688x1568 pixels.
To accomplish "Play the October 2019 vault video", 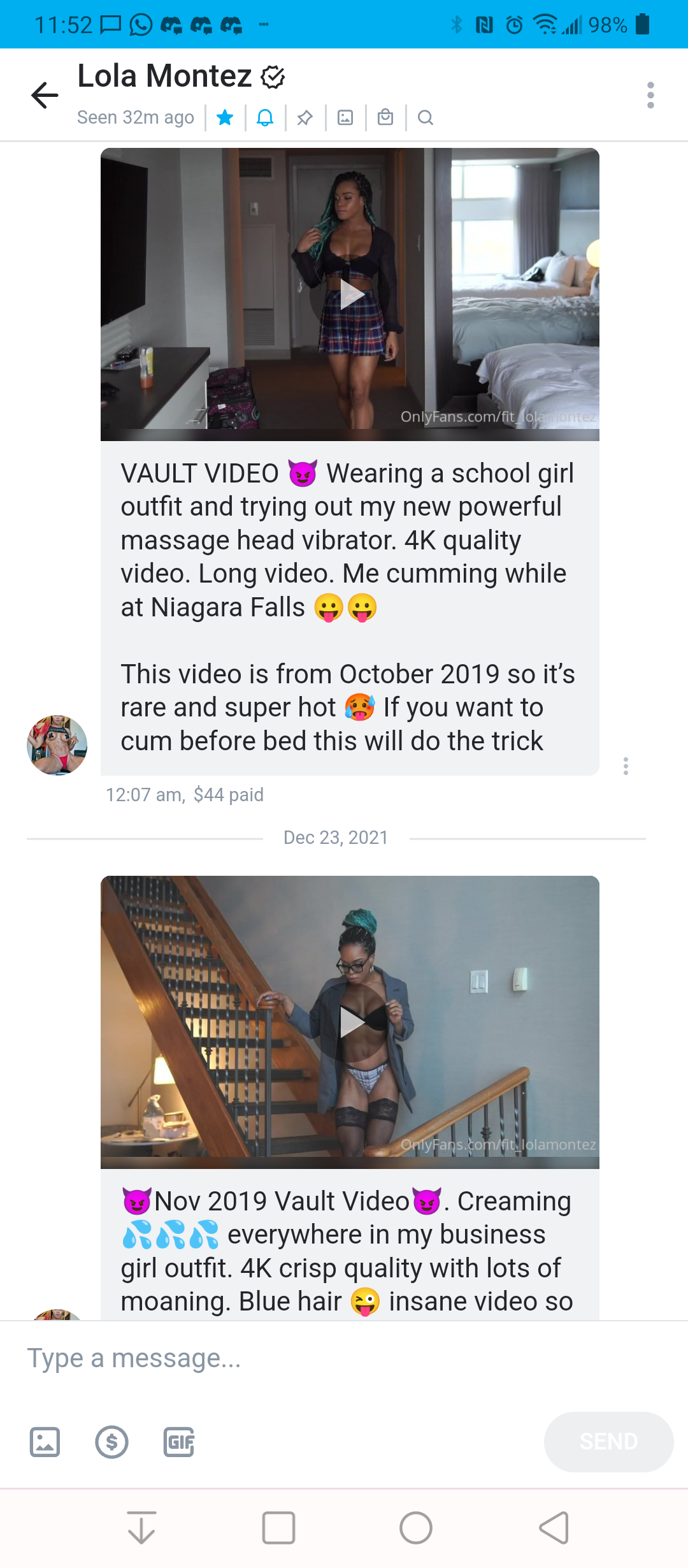I will (x=350, y=294).
